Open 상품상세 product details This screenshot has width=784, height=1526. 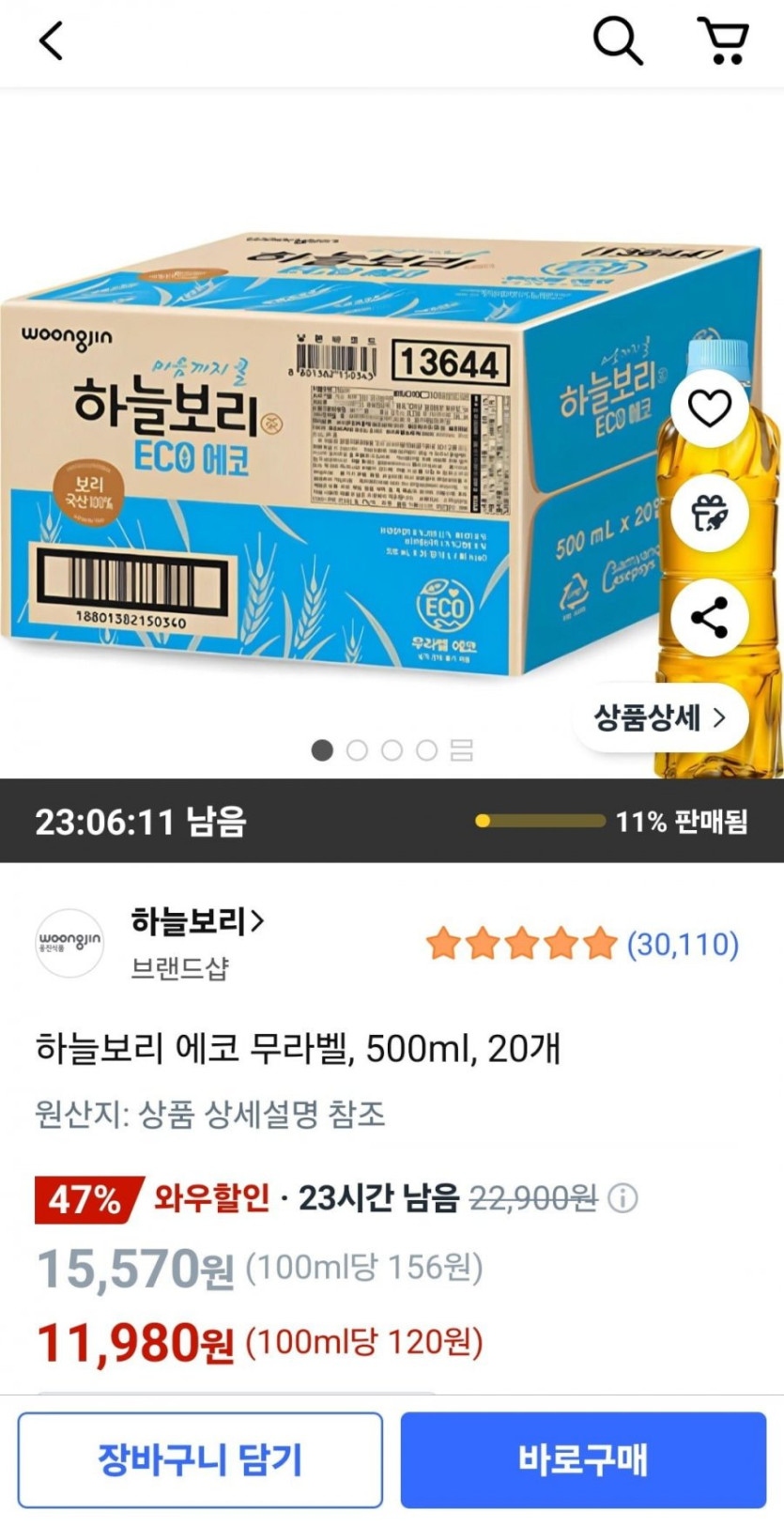(660, 718)
